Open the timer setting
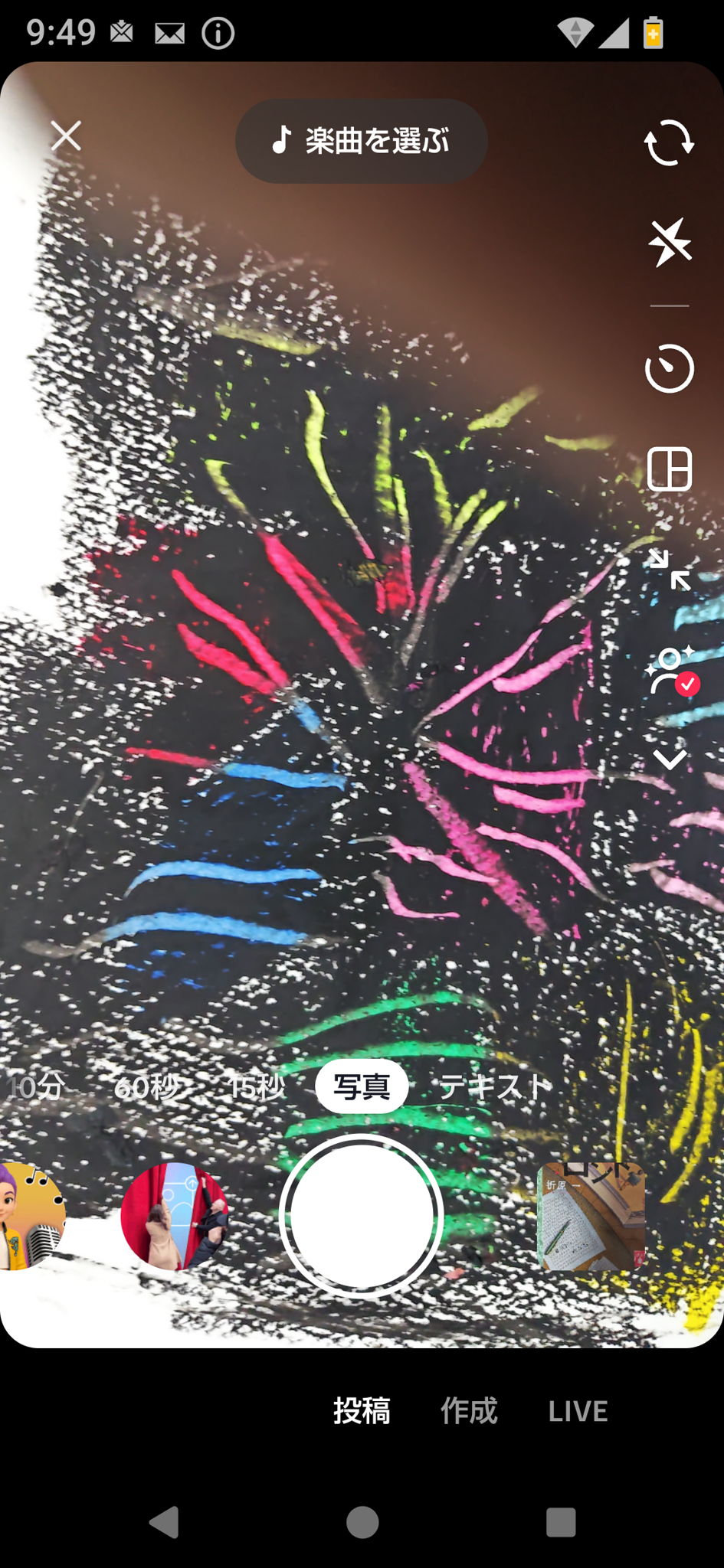724x1568 pixels. pyautogui.click(x=669, y=368)
